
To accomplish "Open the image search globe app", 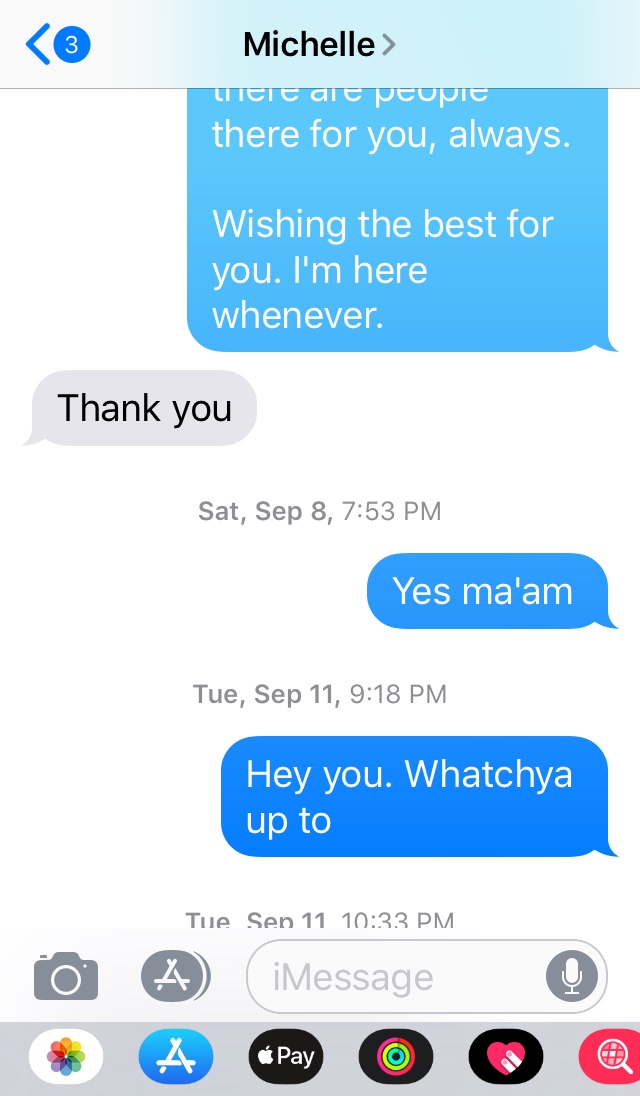I will (x=609, y=1056).
